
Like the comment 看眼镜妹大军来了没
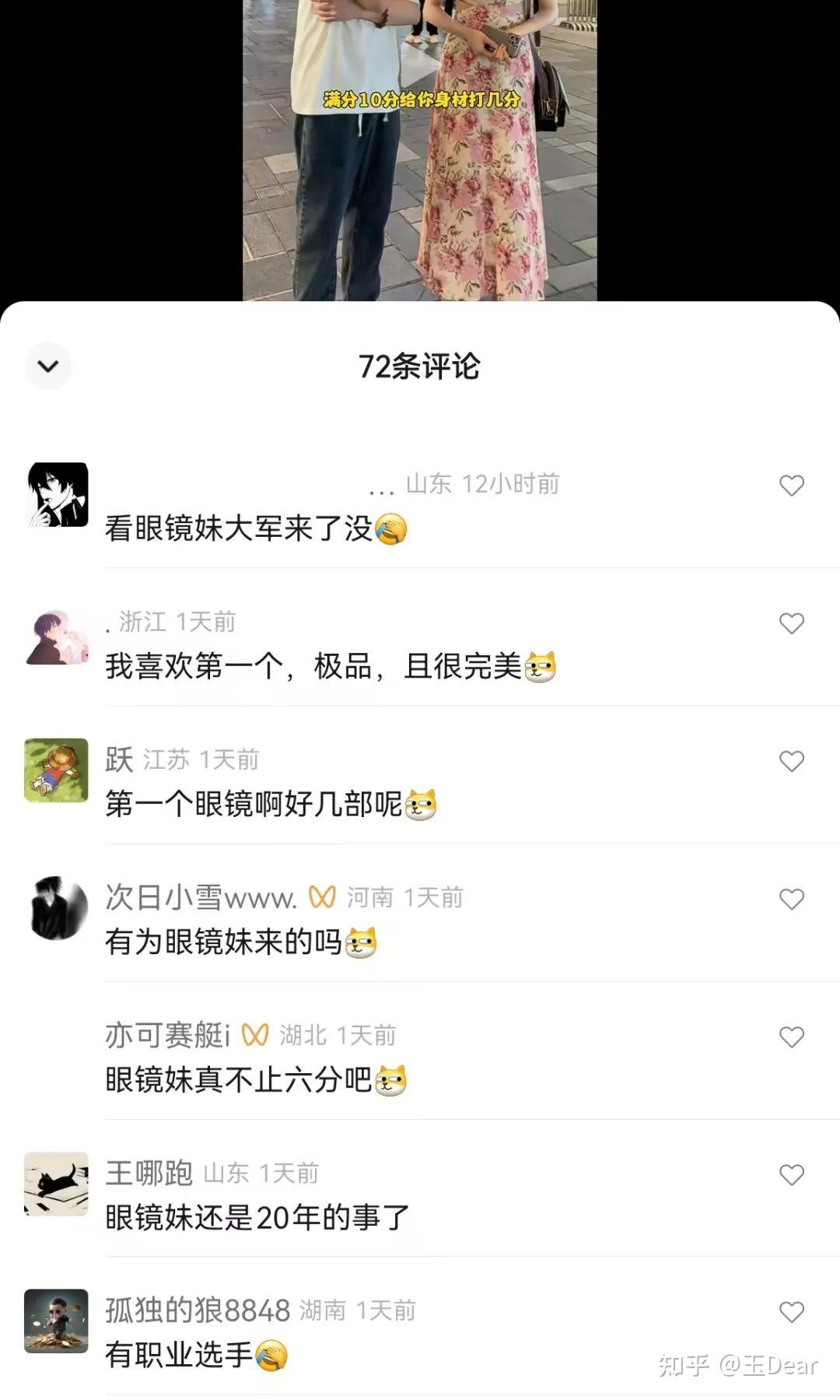[x=791, y=486]
